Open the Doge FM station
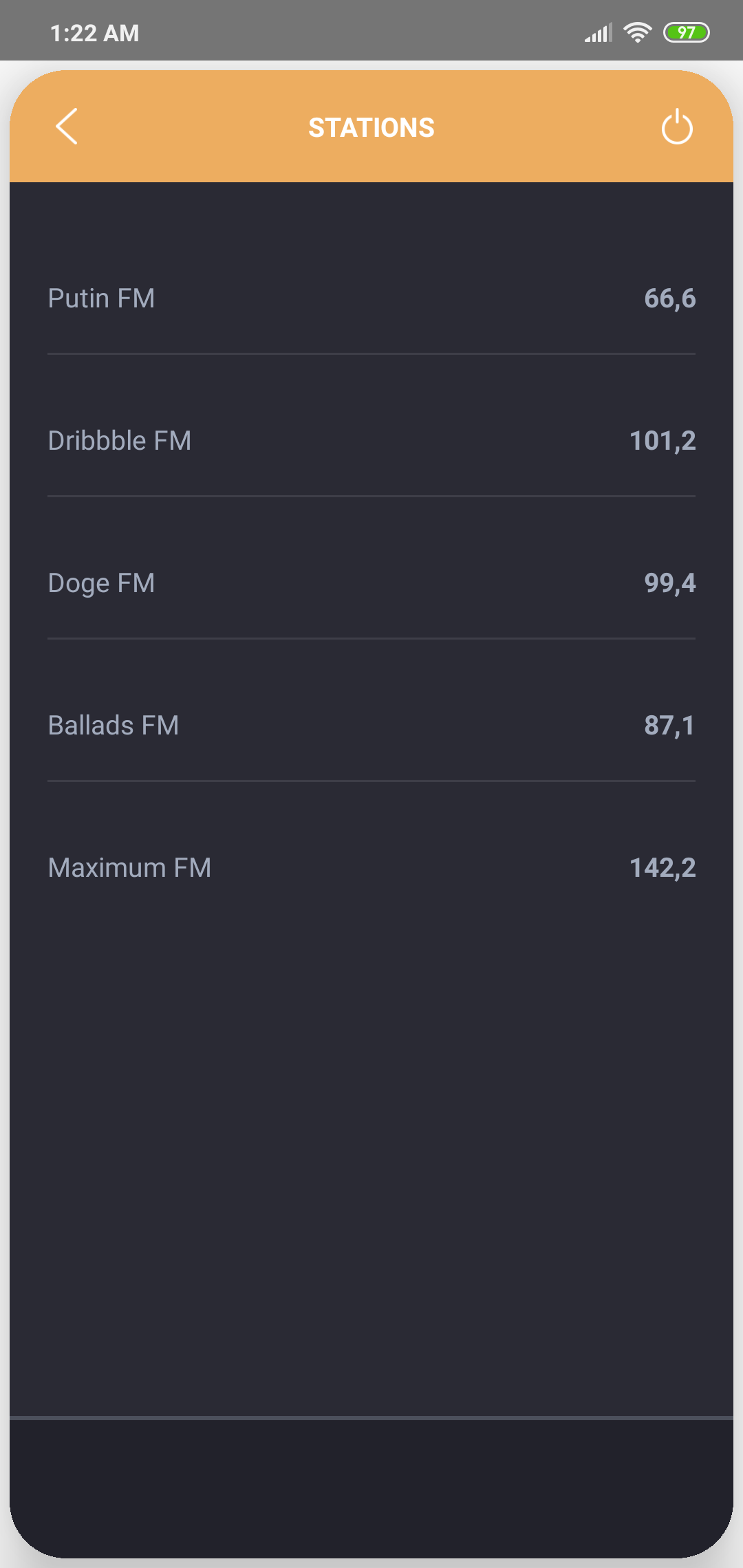The image size is (743, 1568). pos(371,583)
